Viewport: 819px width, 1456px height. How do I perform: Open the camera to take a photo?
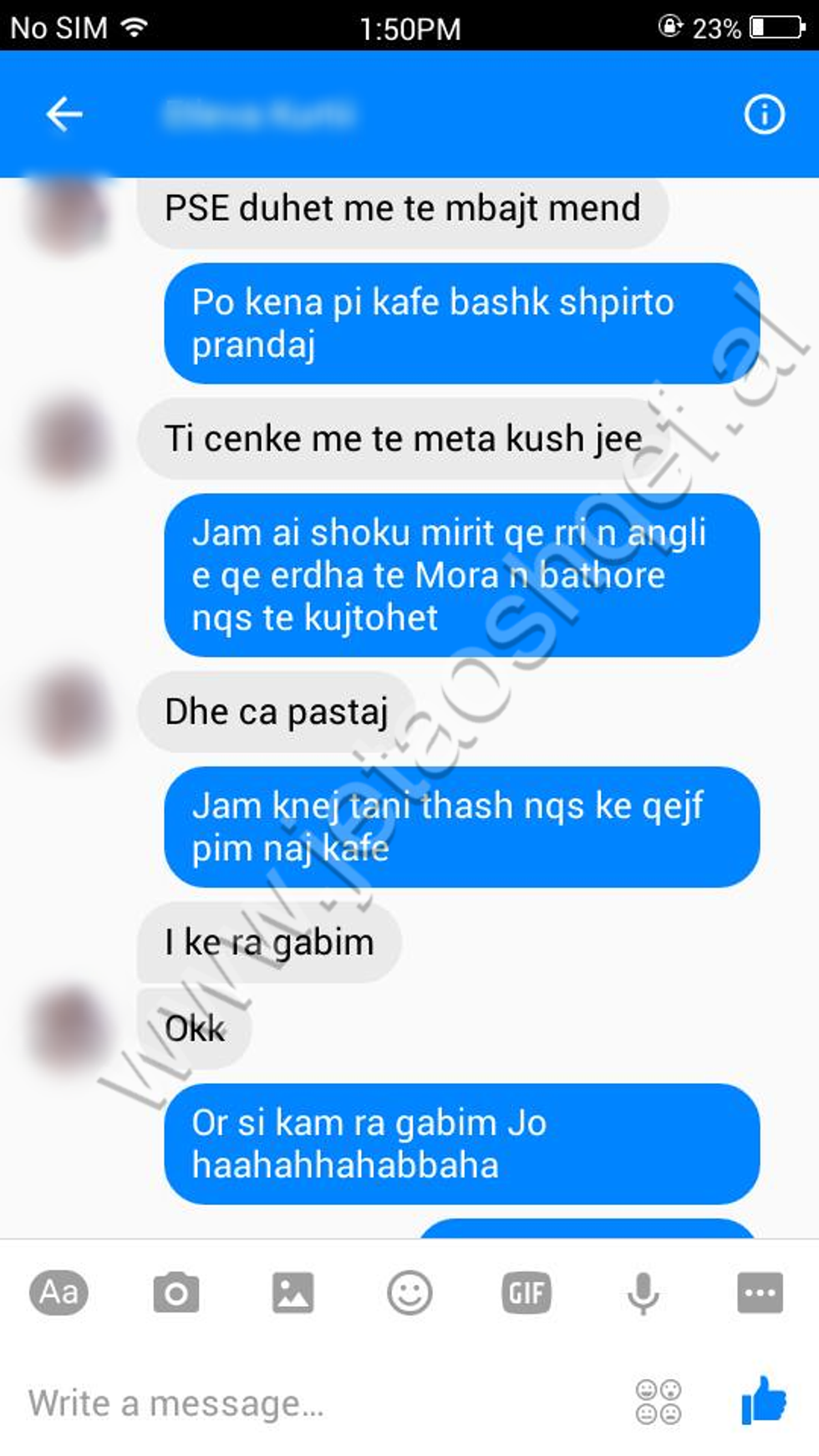[175, 1293]
